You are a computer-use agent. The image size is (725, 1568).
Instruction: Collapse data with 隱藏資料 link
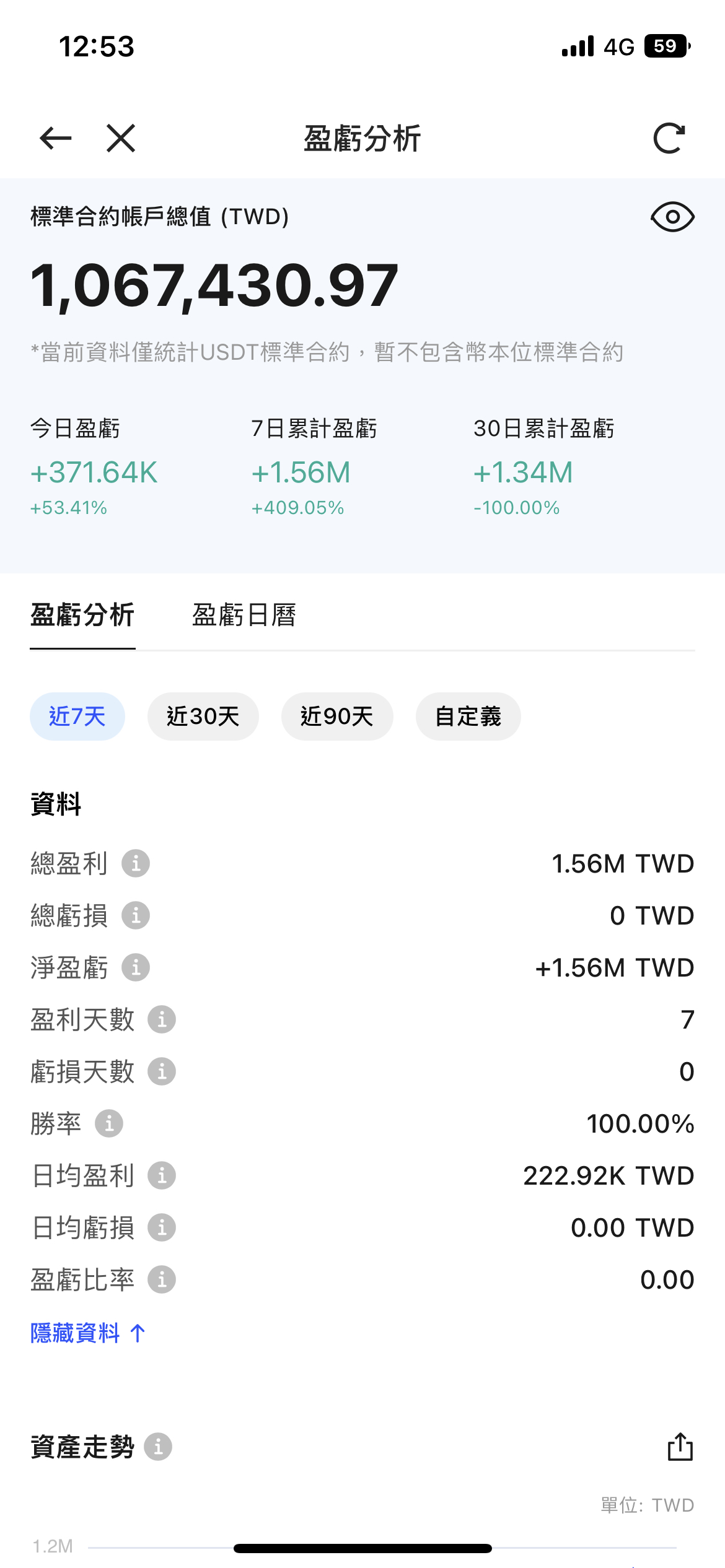point(88,1333)
